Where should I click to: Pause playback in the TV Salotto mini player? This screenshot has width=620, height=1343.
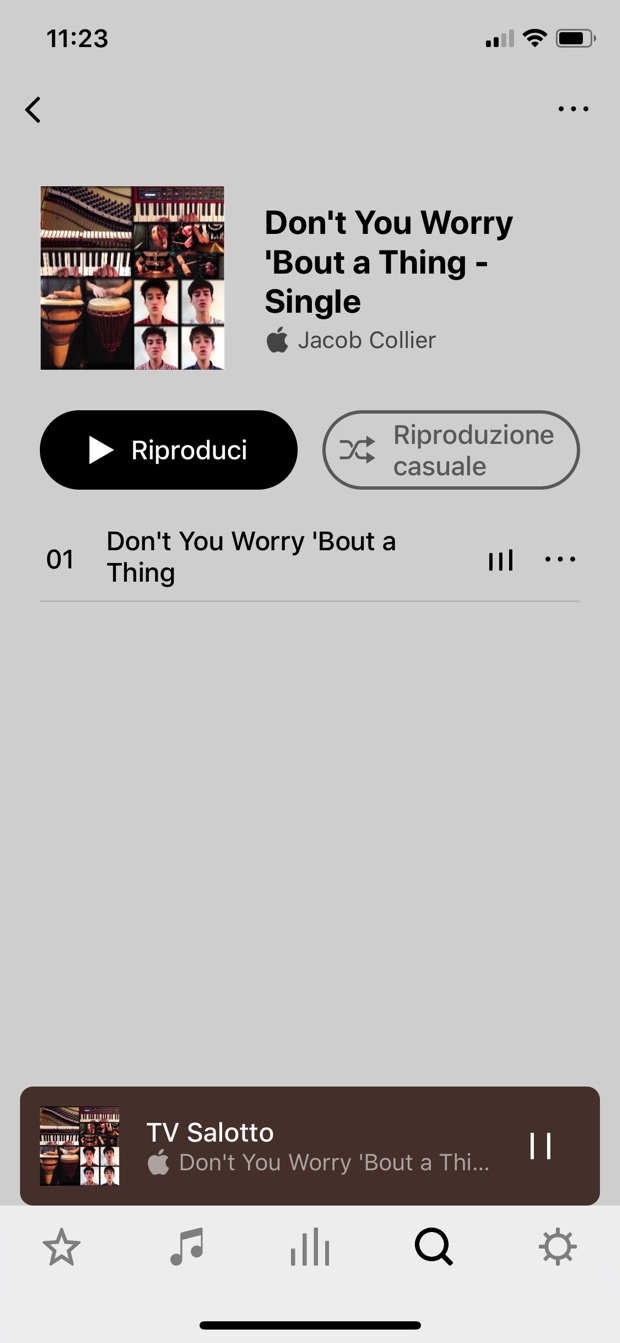tap(540, 1146)
